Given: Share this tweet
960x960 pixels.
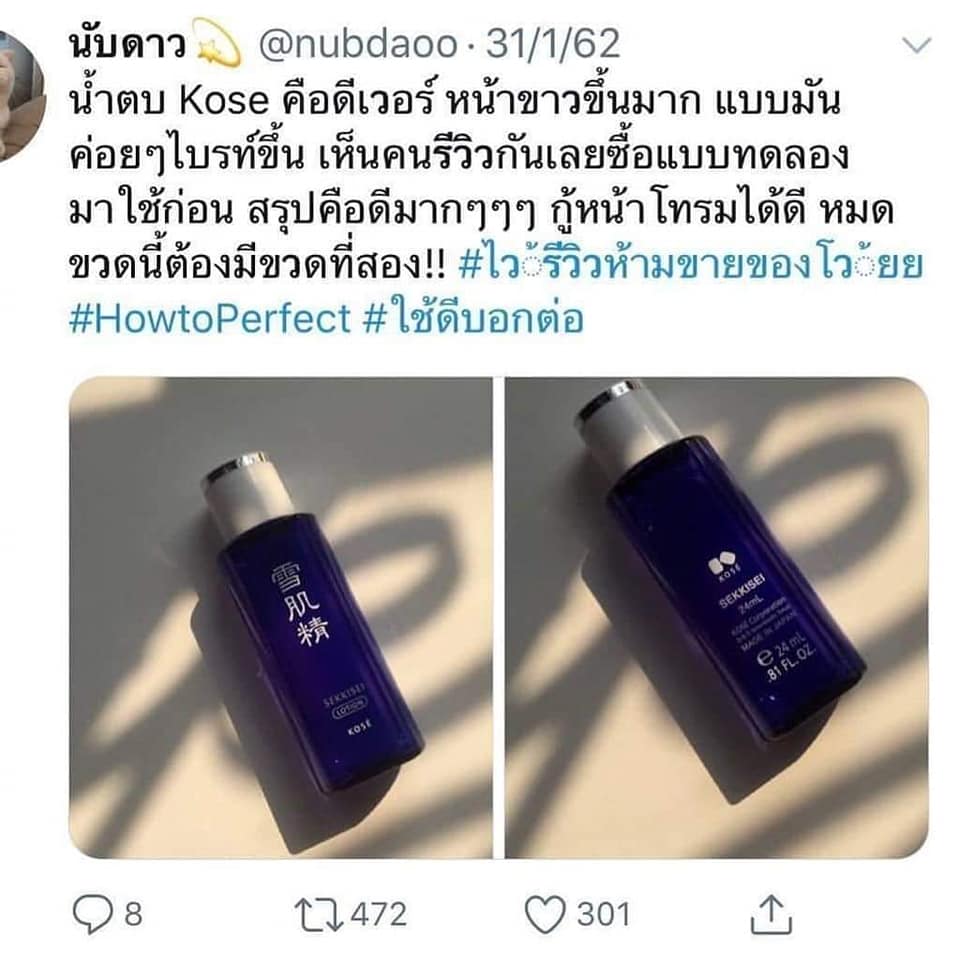Looking at the screenshot, I should [x=770, y=912].
